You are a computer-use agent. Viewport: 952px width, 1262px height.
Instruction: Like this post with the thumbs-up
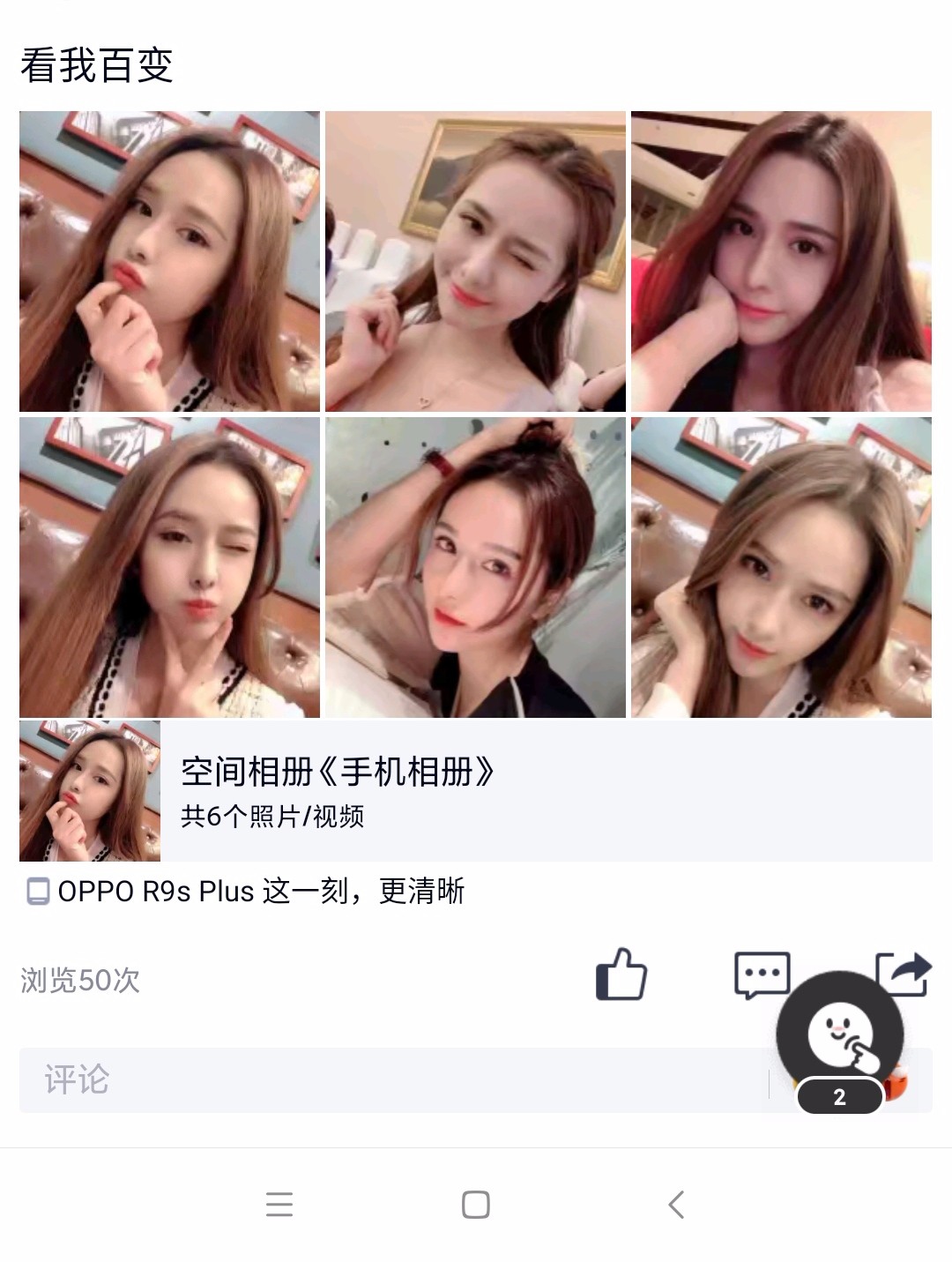point(621,975)
